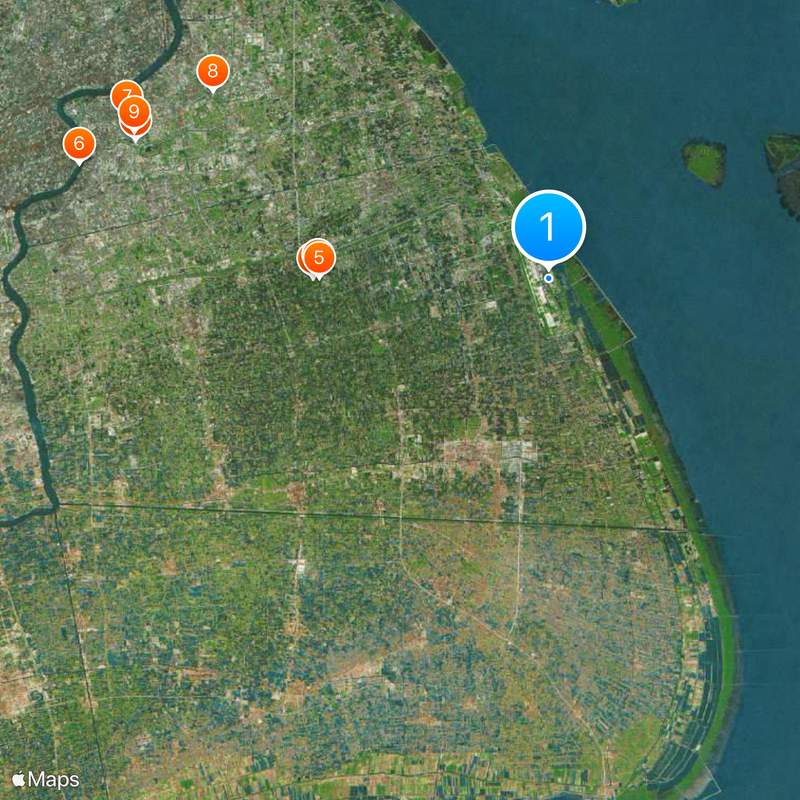Image resolution: width=800 pixels, height=800 pixels.
Task: Select the blue map pin numbered 1
Action: click(548, 227)
